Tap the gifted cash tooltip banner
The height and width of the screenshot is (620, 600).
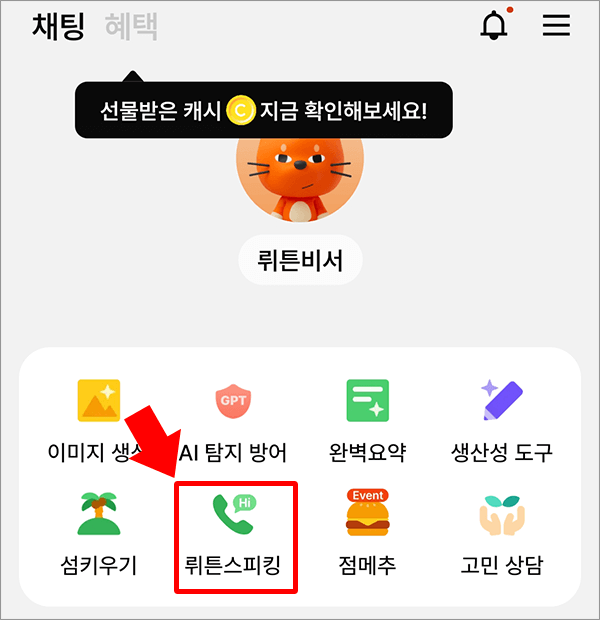tap(264, 110)
